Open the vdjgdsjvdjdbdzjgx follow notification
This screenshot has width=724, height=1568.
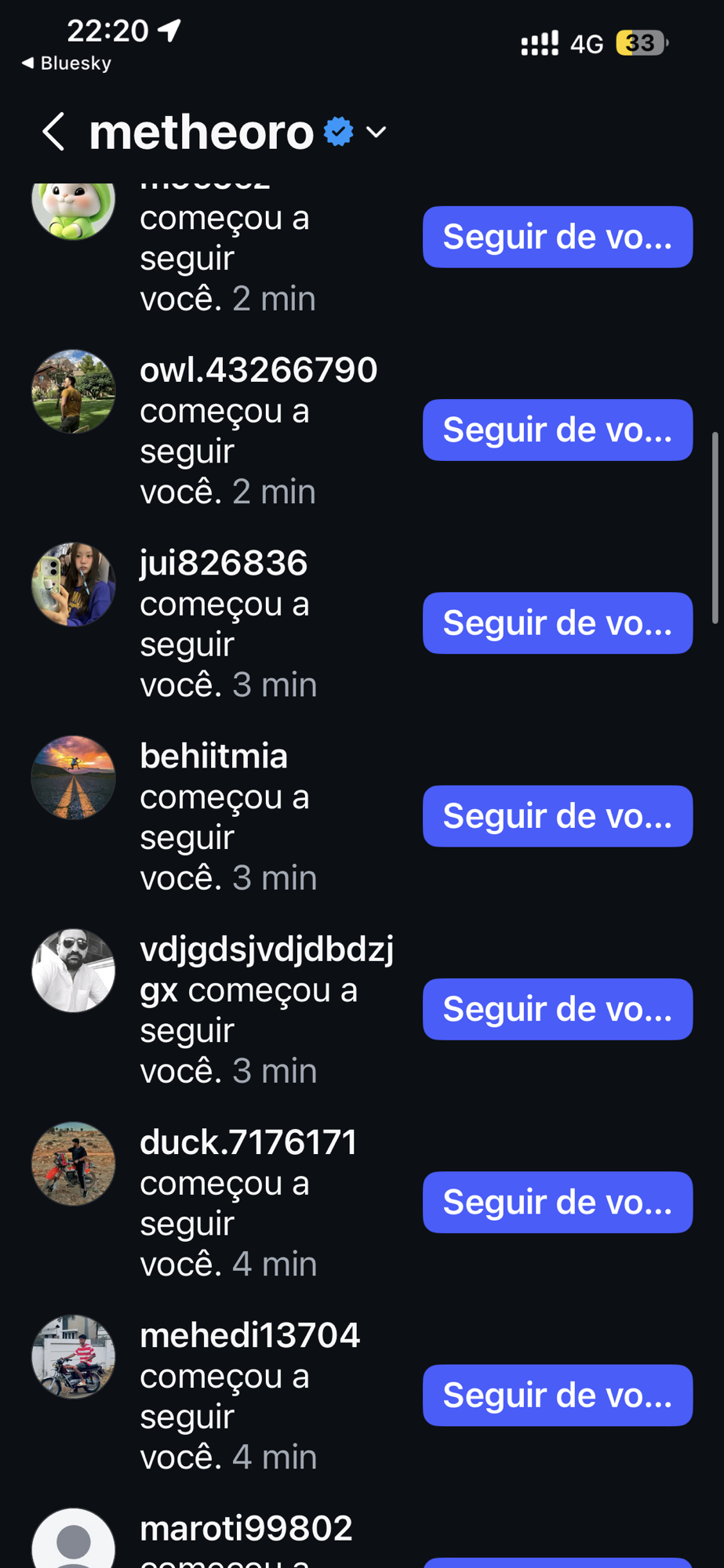(x=267, y=1009)
